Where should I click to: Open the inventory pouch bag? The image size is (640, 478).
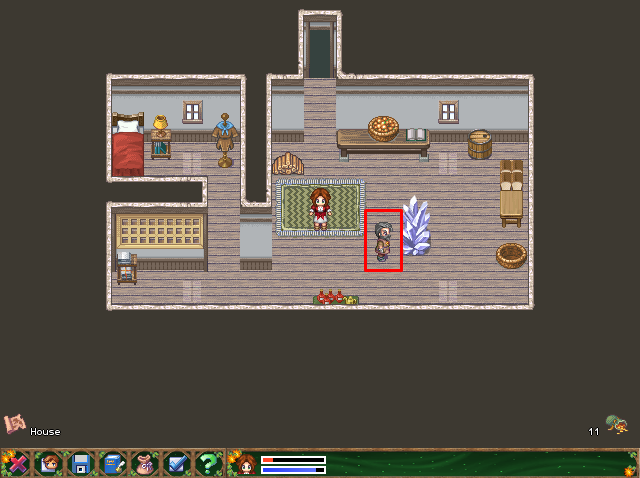click(144, 464)
